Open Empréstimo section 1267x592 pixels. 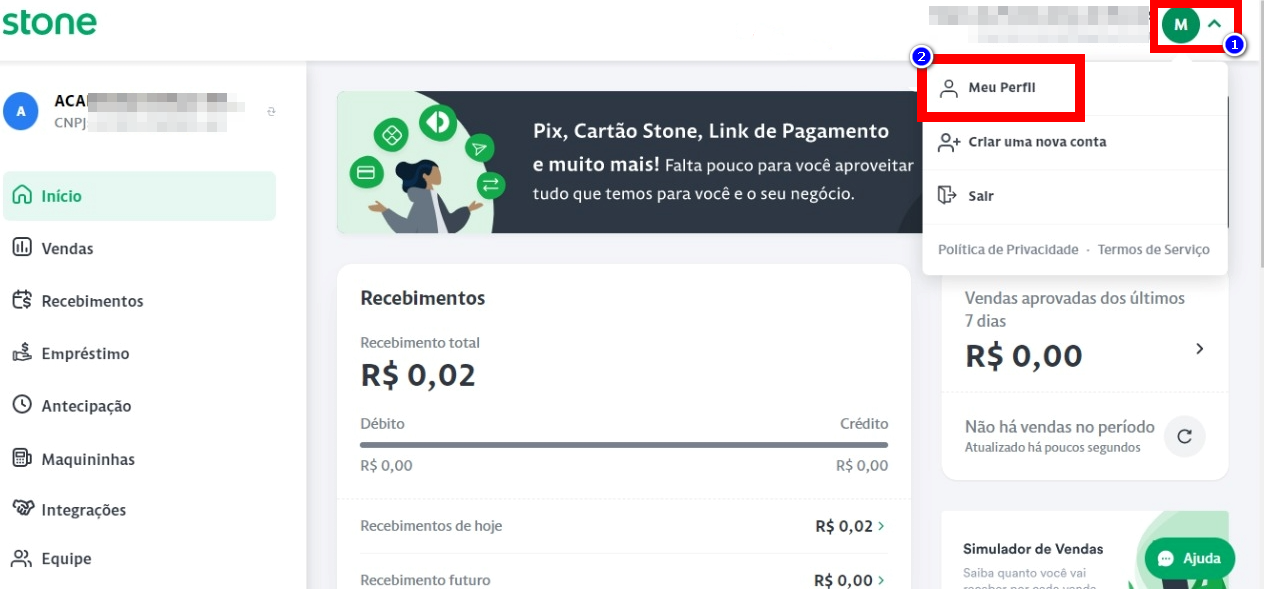(85, 354)
